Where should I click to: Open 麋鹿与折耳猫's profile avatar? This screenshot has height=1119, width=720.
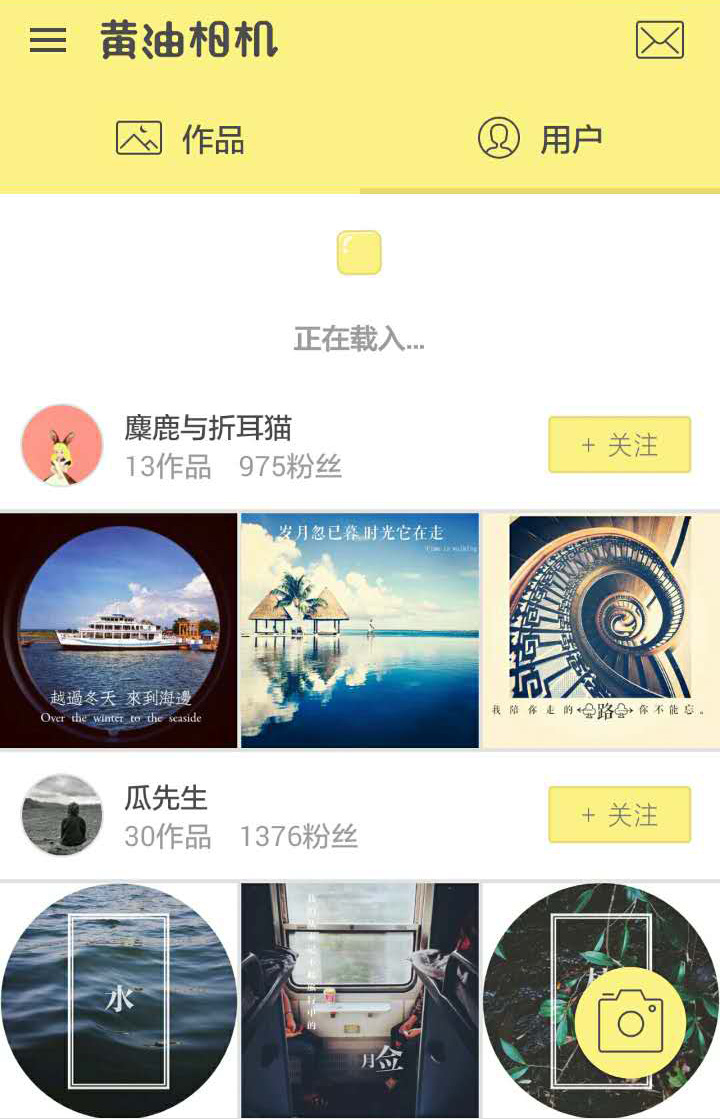62,445
